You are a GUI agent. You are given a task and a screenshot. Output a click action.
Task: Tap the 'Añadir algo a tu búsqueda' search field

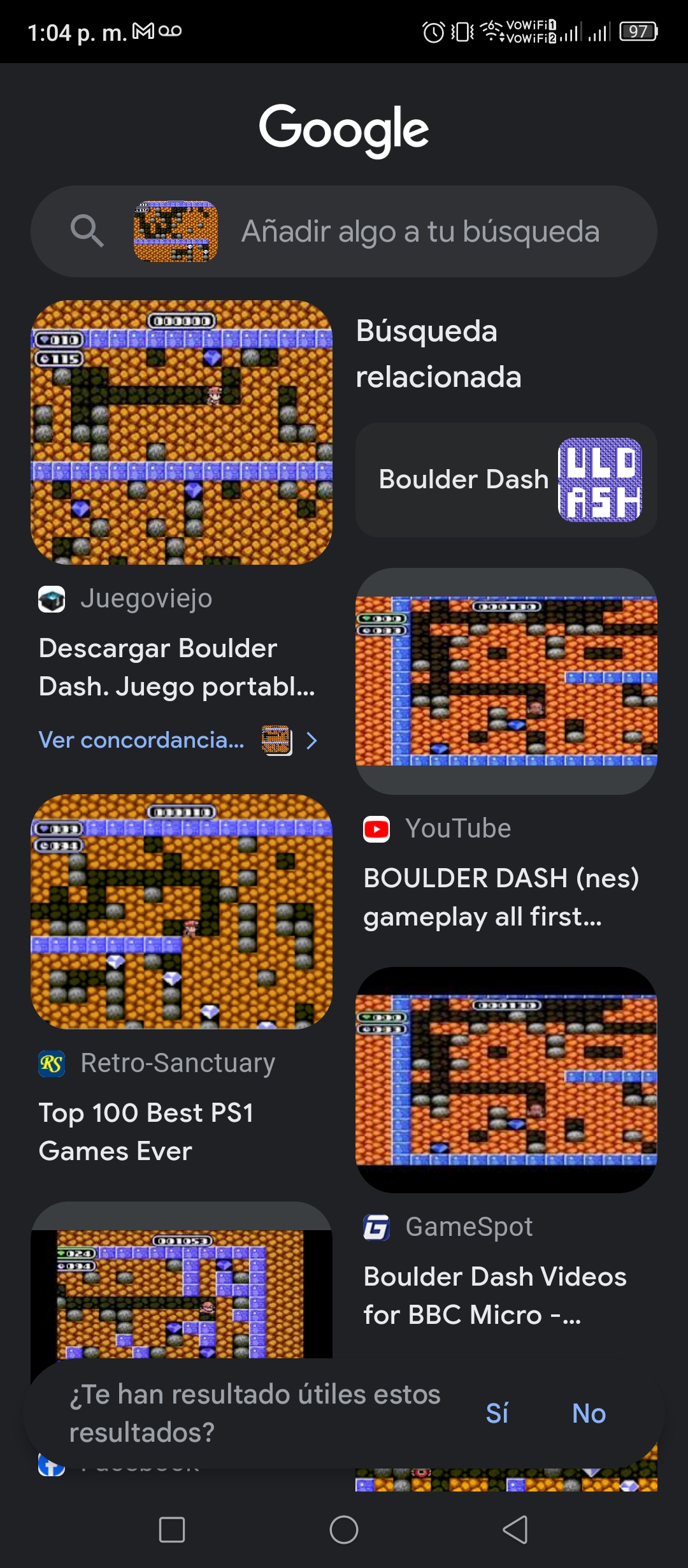tap(420, 231)
